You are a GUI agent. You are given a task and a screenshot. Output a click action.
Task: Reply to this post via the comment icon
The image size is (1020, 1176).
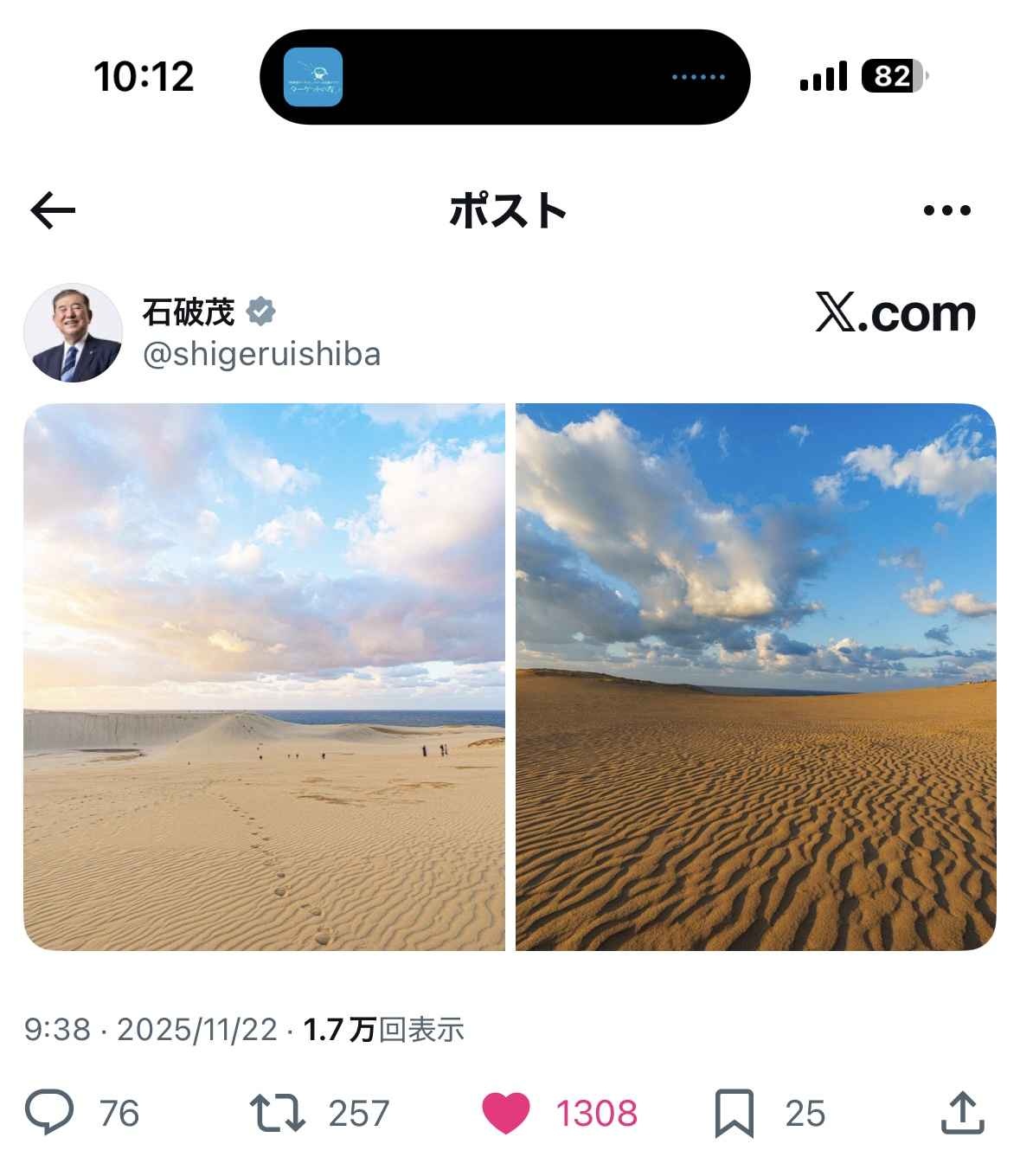pyautogui.click(x=50, y=1112)
